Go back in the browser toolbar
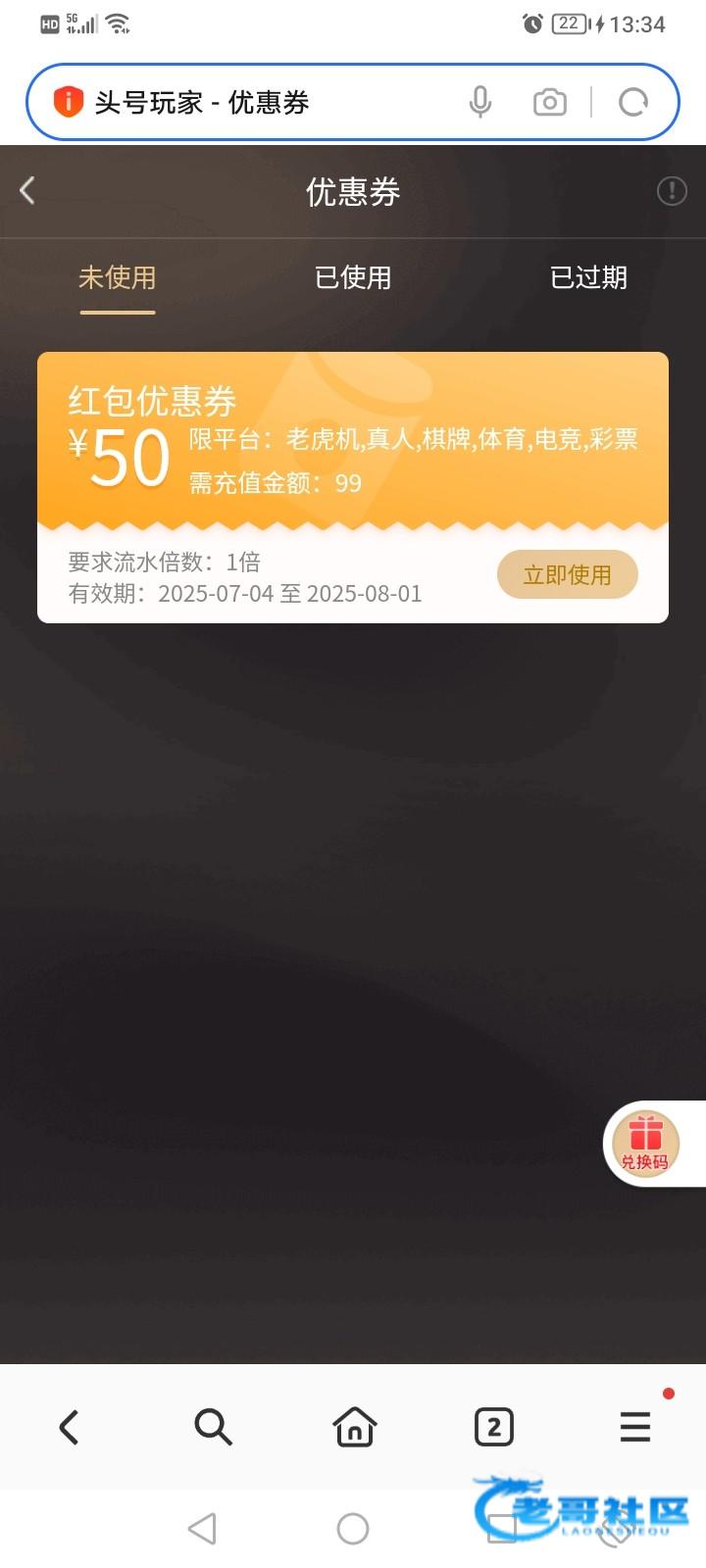This screenshot has width=706, height=1568. 69,1427
